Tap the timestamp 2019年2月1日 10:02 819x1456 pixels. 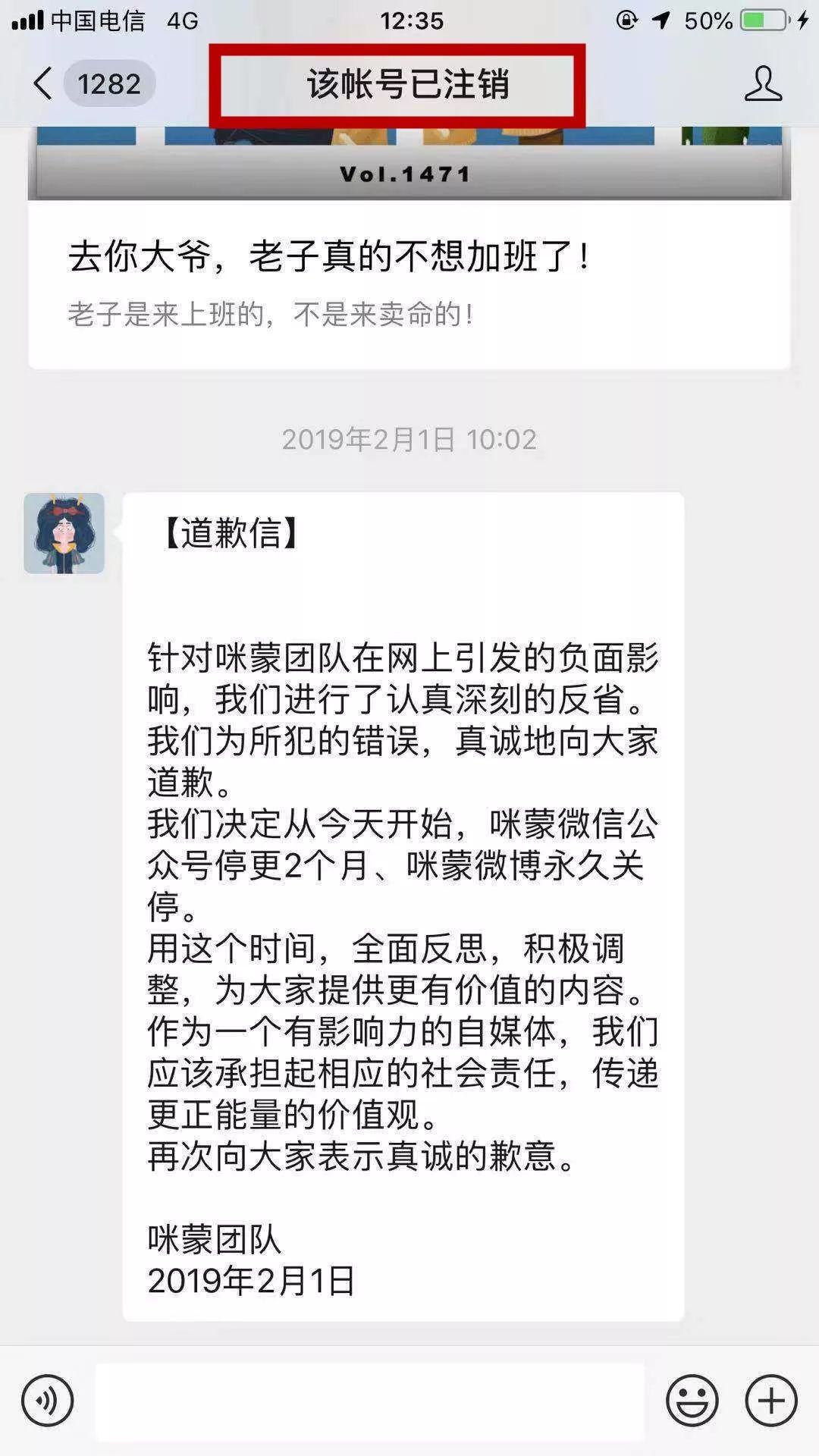[408, 437]
